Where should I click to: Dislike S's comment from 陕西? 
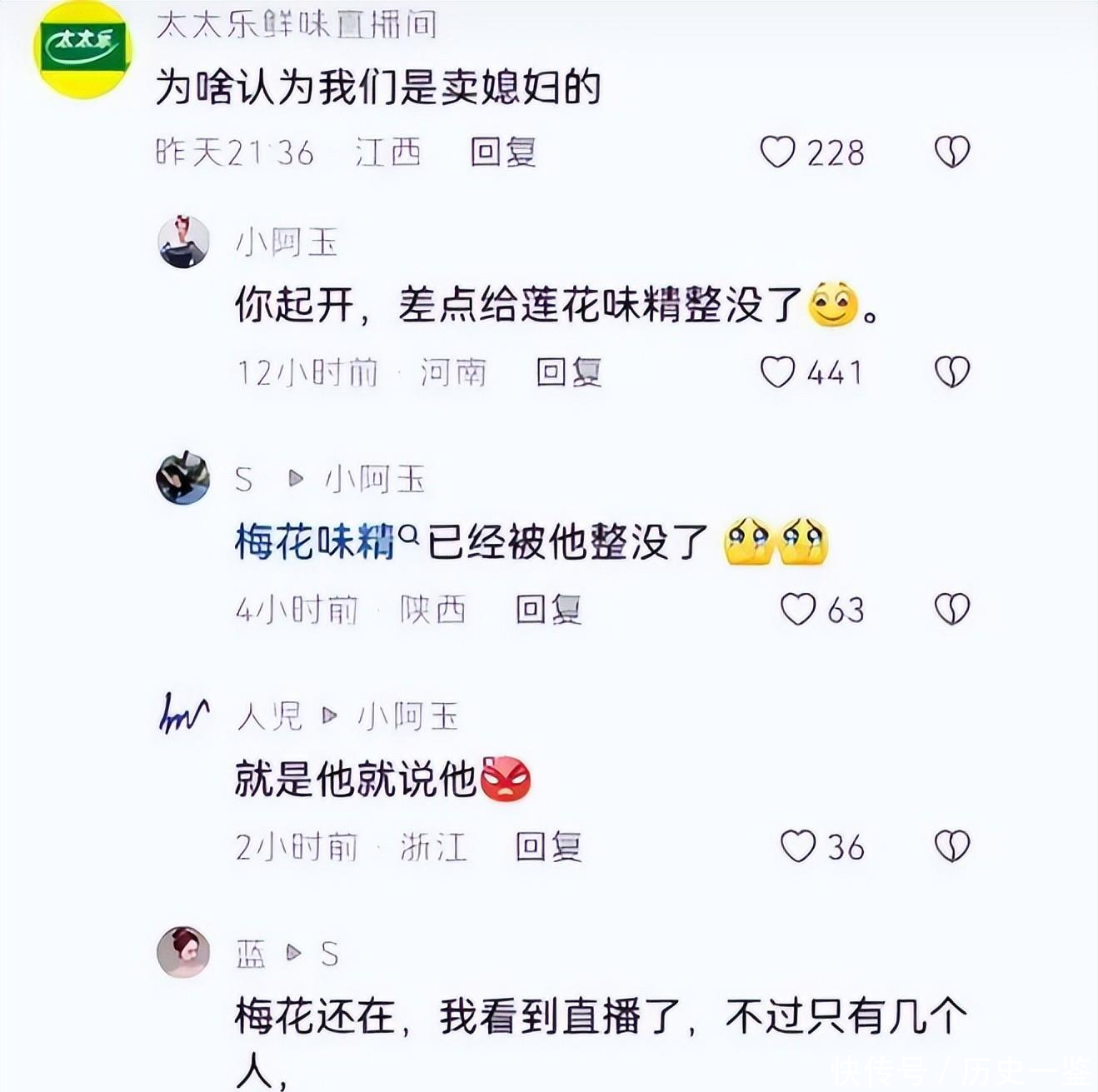coord(952,610)
